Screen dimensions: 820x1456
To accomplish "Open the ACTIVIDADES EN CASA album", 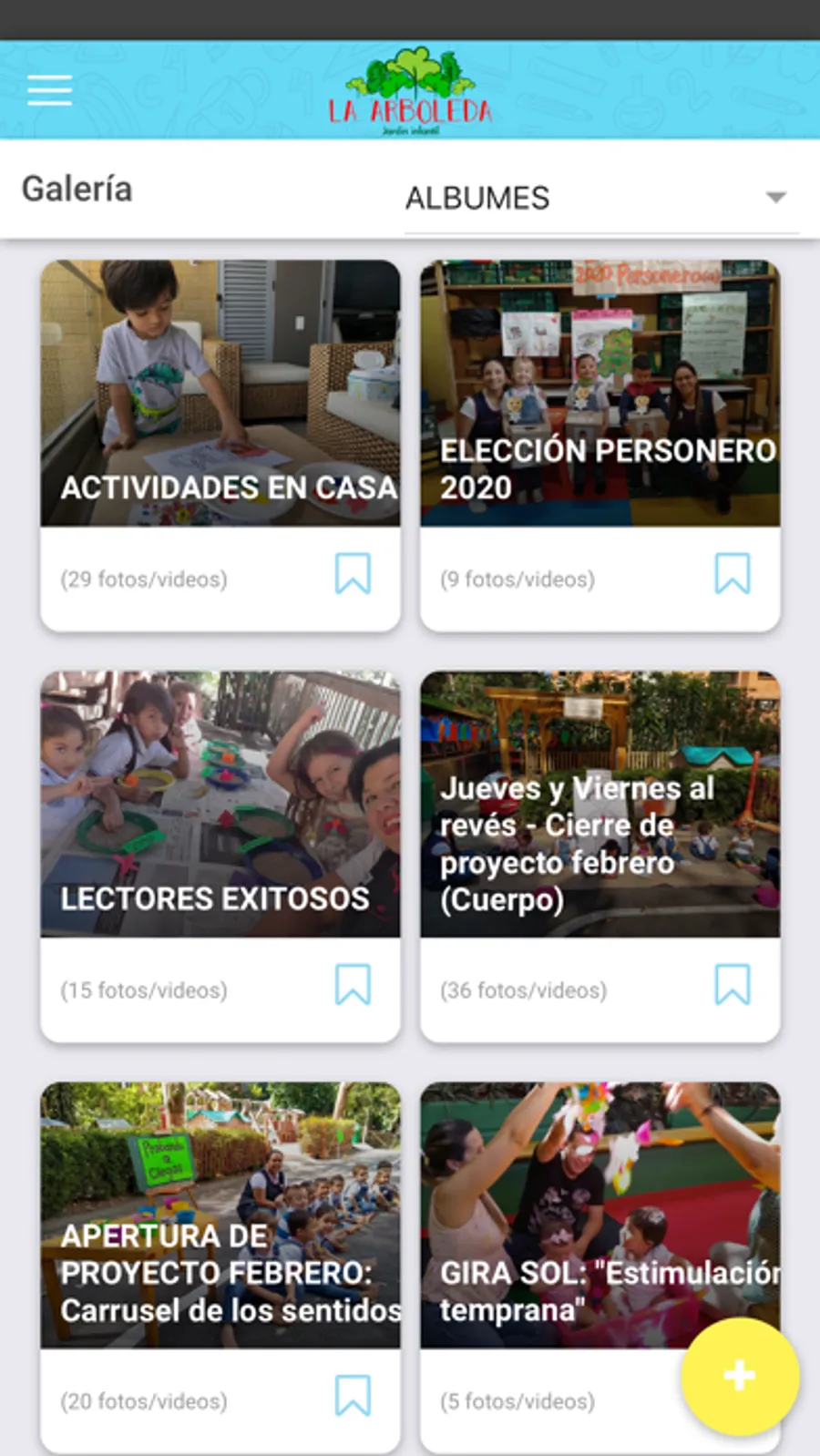I will tap(220, 394).
